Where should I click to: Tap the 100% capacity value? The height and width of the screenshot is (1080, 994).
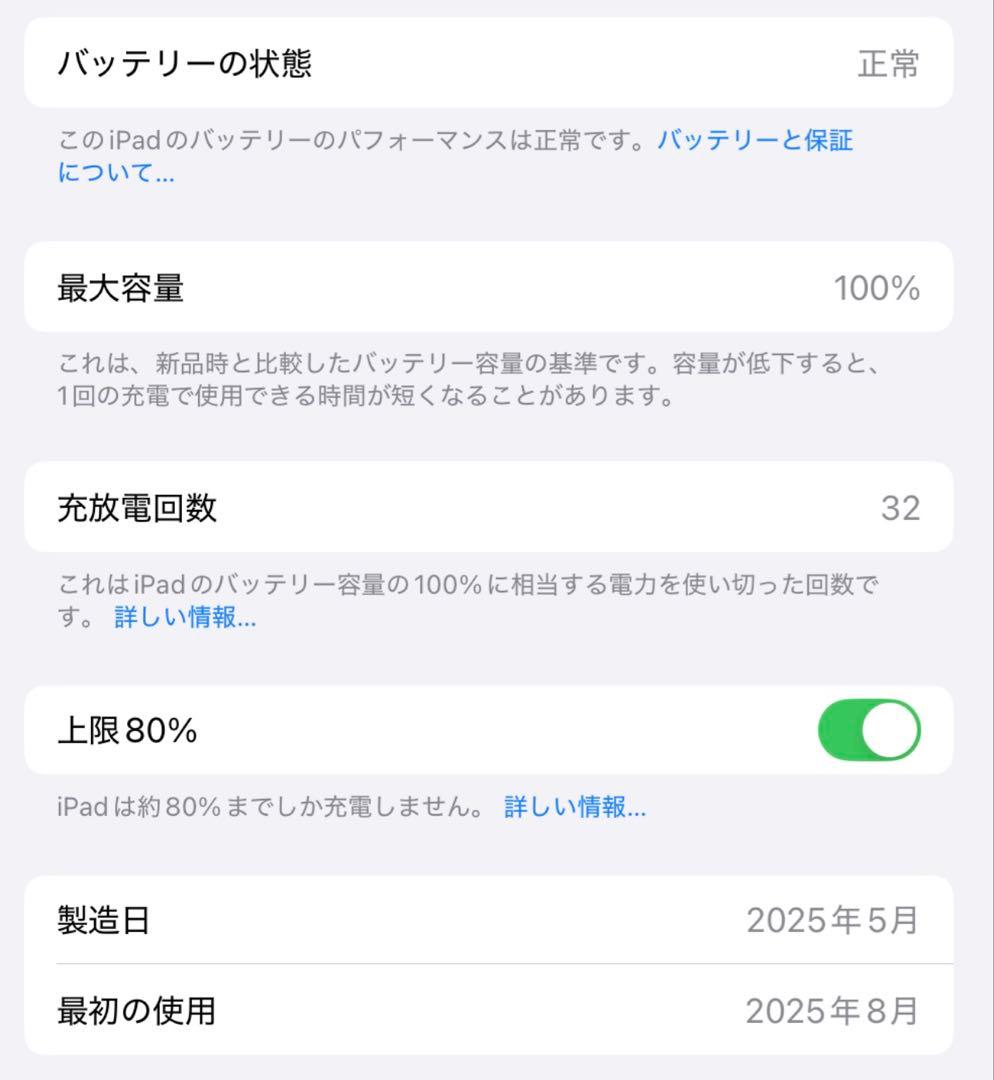coord(877,289)
